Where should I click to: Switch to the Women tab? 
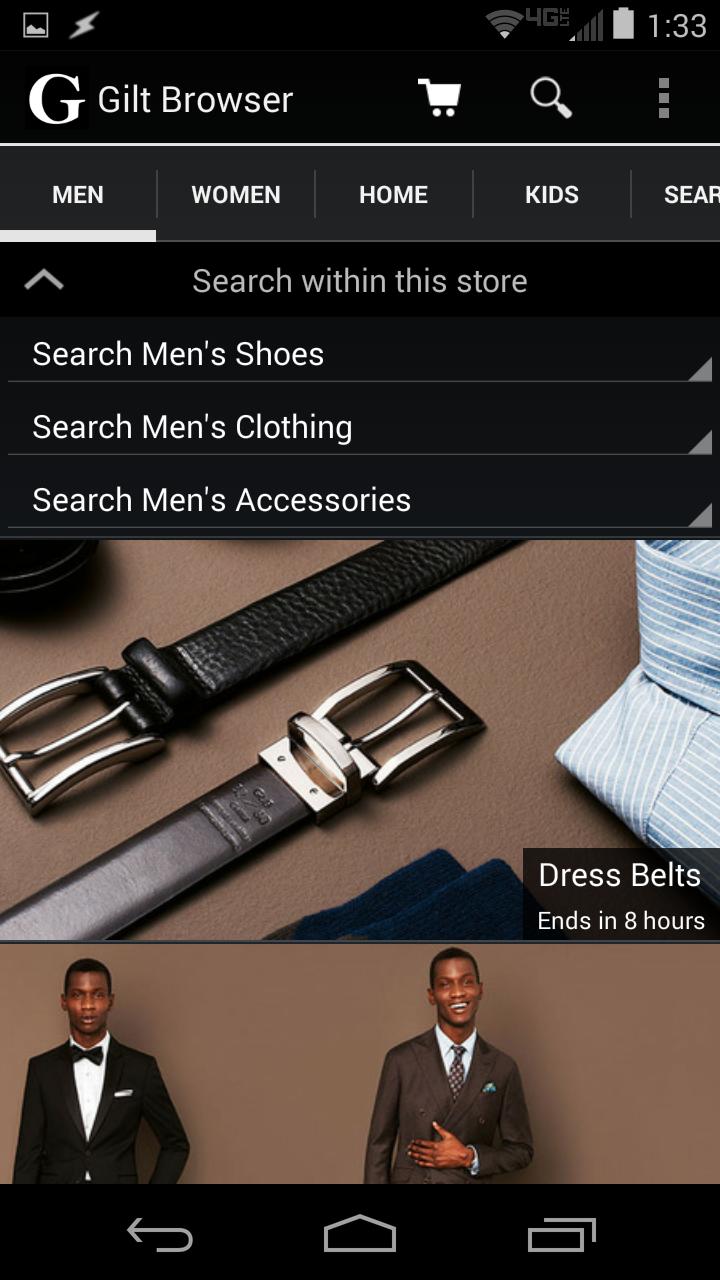point(236,195)
